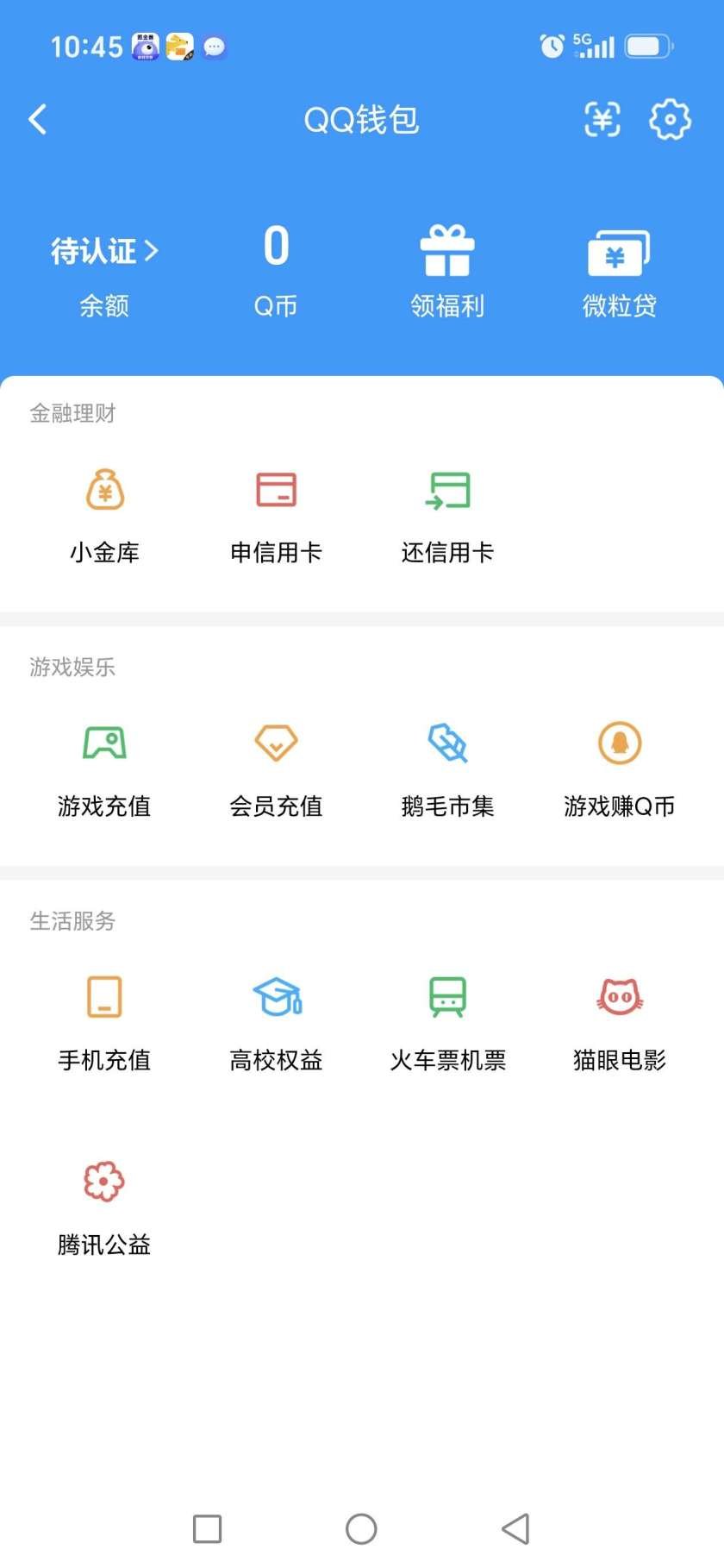Go back from QQ钱包
This screenshot has width=724, height=1568.
[x=38, y=119]
